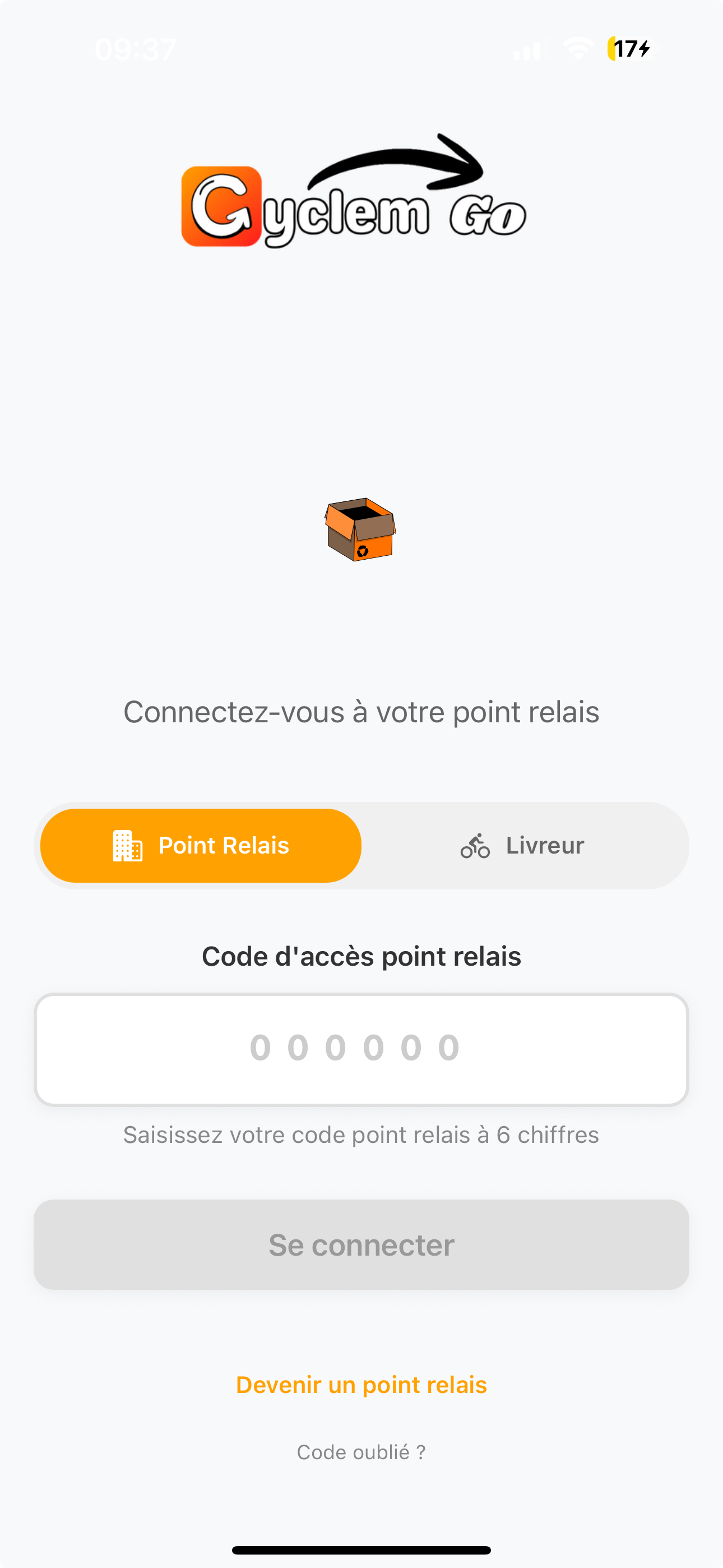Viewport: 723px width, 1568px height.
Task: Switch to the Livreur tab
Action: (x=522, y=846)
